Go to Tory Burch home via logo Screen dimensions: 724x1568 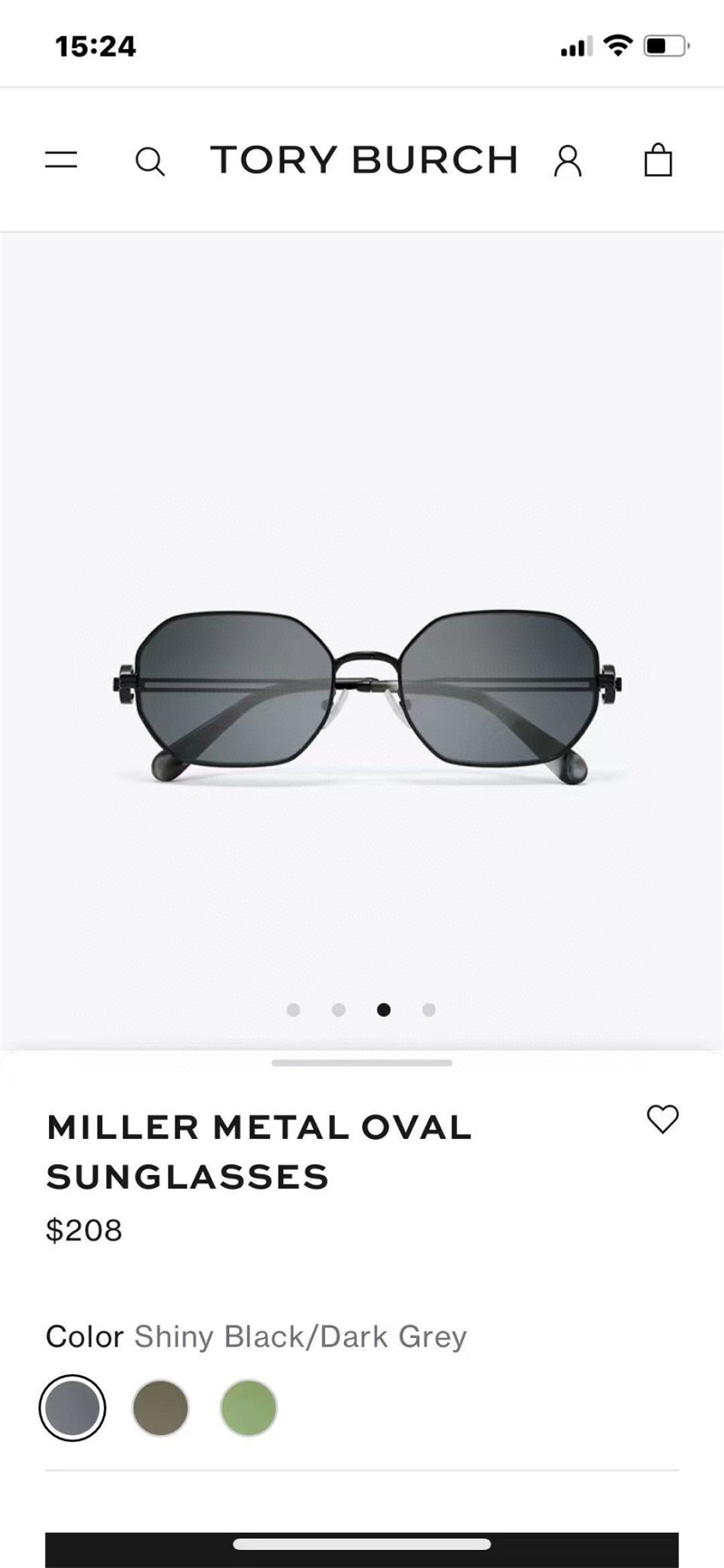click(364, 160)
